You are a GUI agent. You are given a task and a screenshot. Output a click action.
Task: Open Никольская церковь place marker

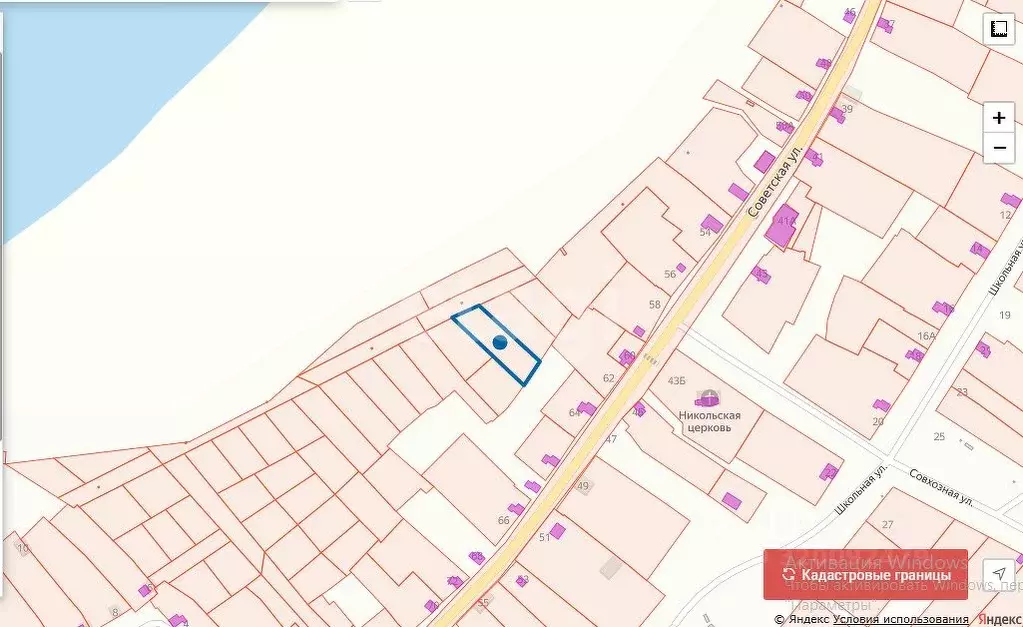[709, 398]
